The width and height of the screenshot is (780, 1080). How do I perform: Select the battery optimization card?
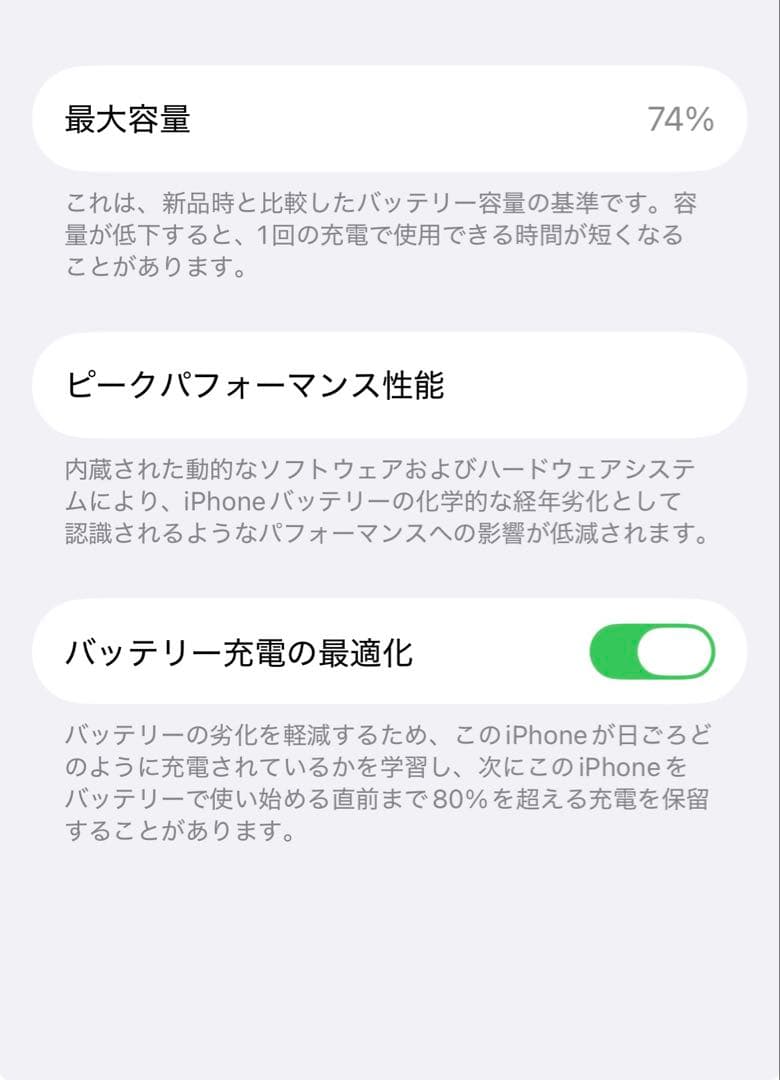(390, 651)
